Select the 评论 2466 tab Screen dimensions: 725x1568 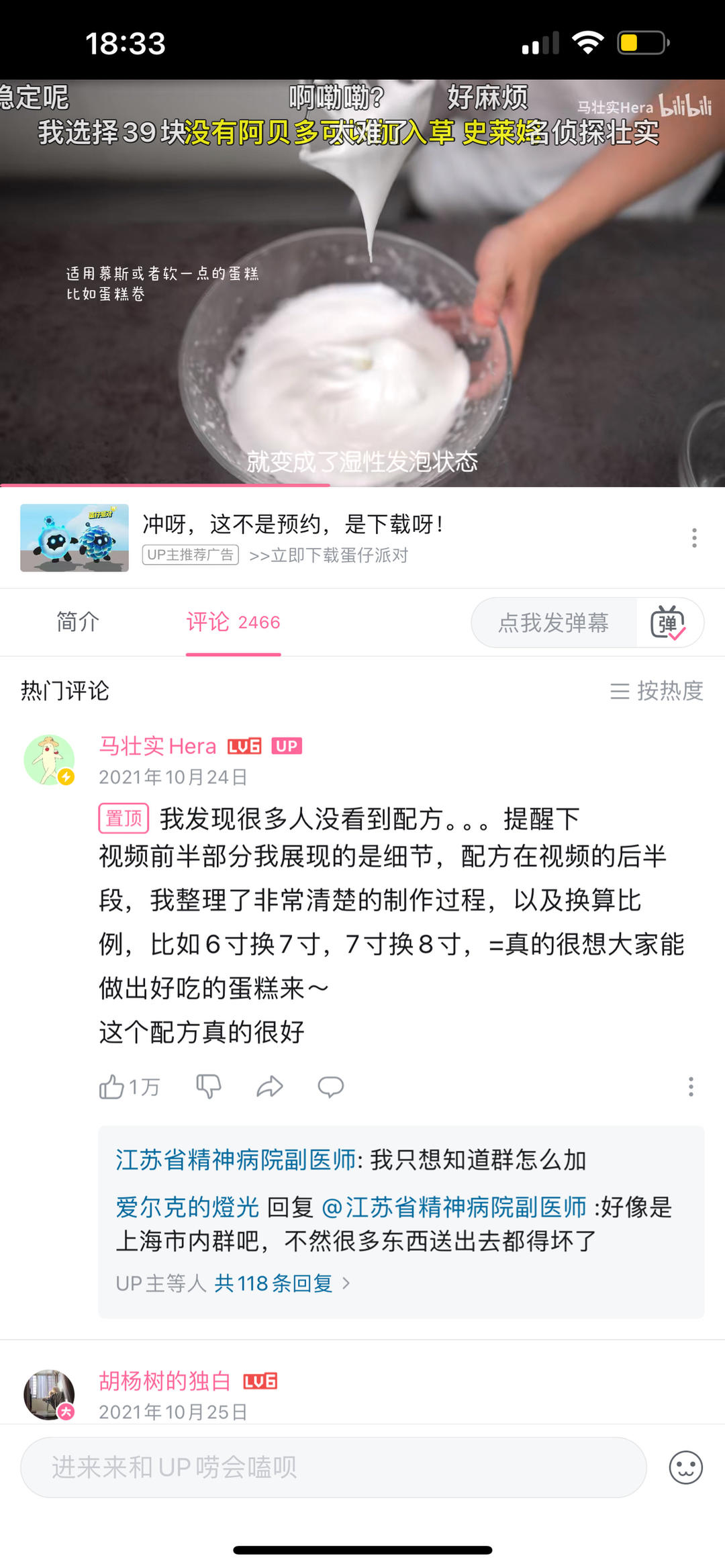pos(233,622)
